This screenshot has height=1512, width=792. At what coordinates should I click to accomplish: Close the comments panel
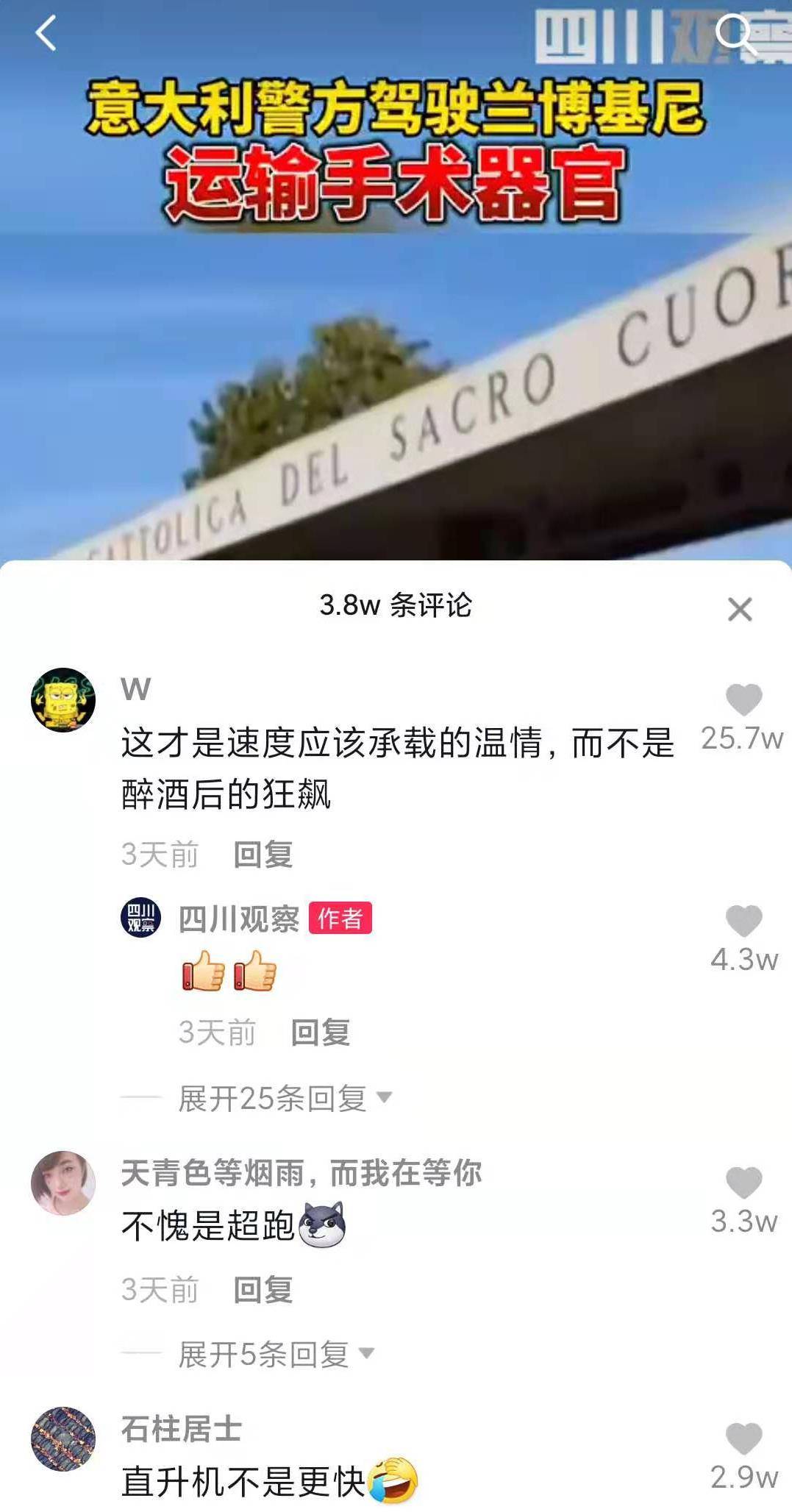[739, 609]
